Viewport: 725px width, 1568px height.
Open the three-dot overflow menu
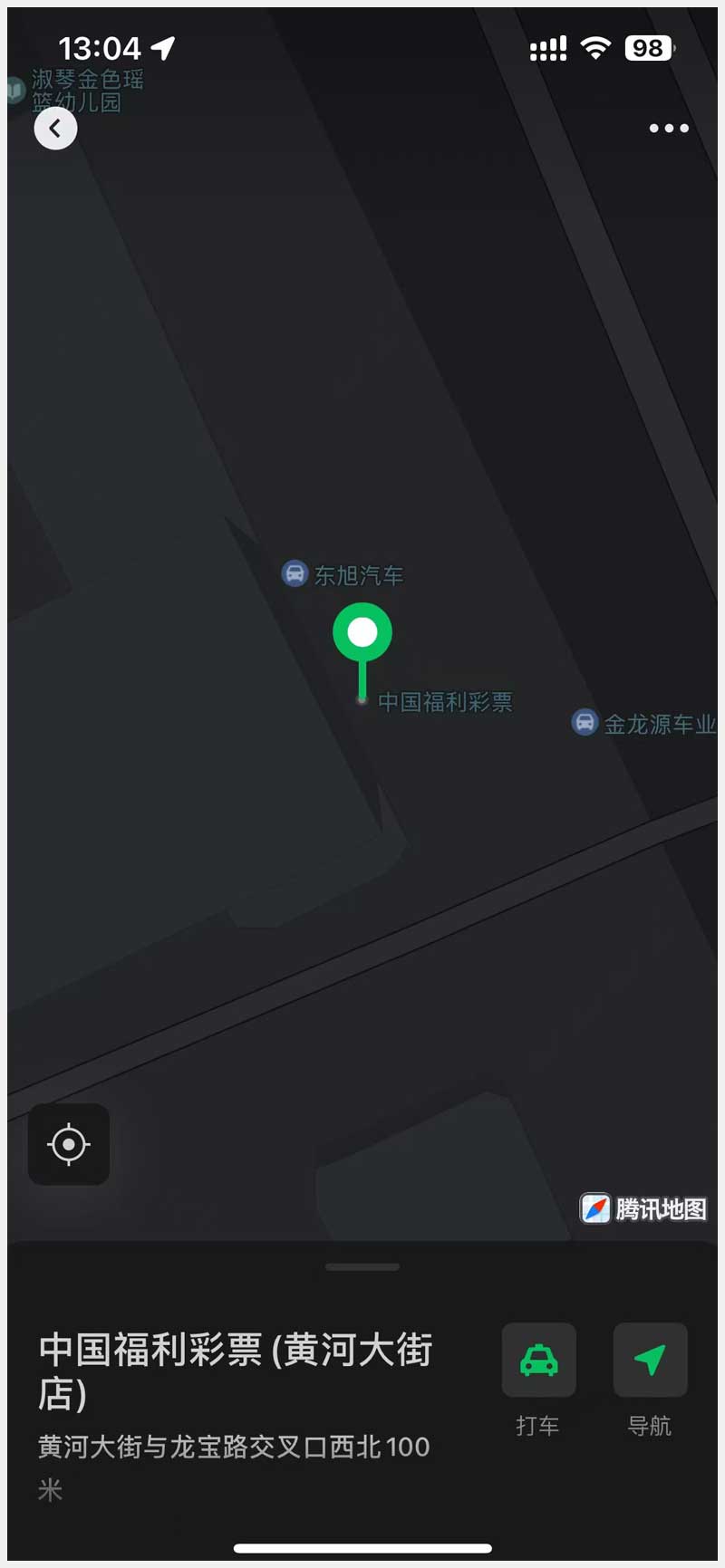click(669, 129)
